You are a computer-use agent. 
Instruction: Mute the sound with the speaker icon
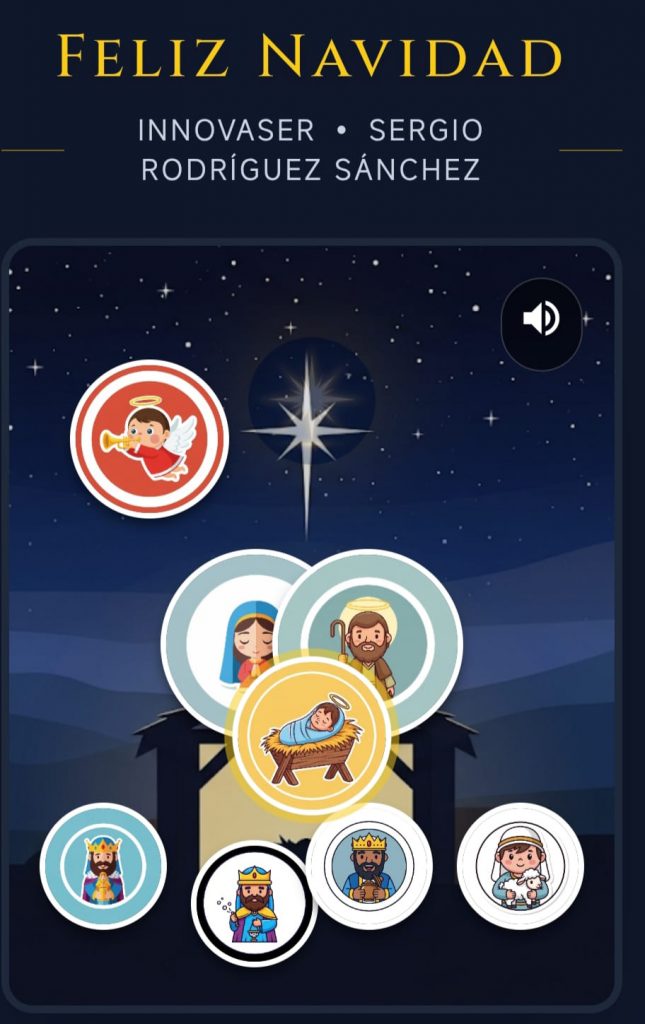tap(541, 322)
